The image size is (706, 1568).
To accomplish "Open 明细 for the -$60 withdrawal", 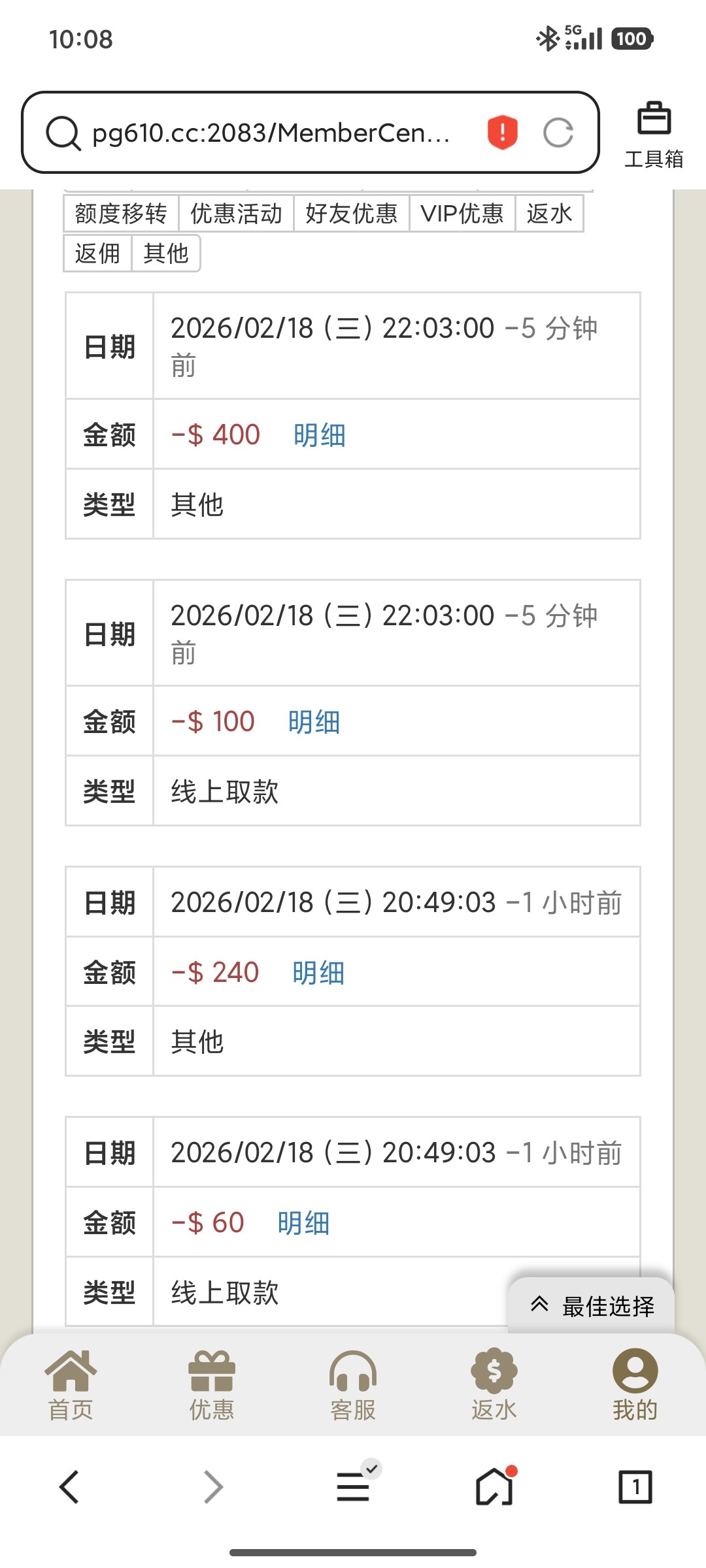I will point(303,1223).
